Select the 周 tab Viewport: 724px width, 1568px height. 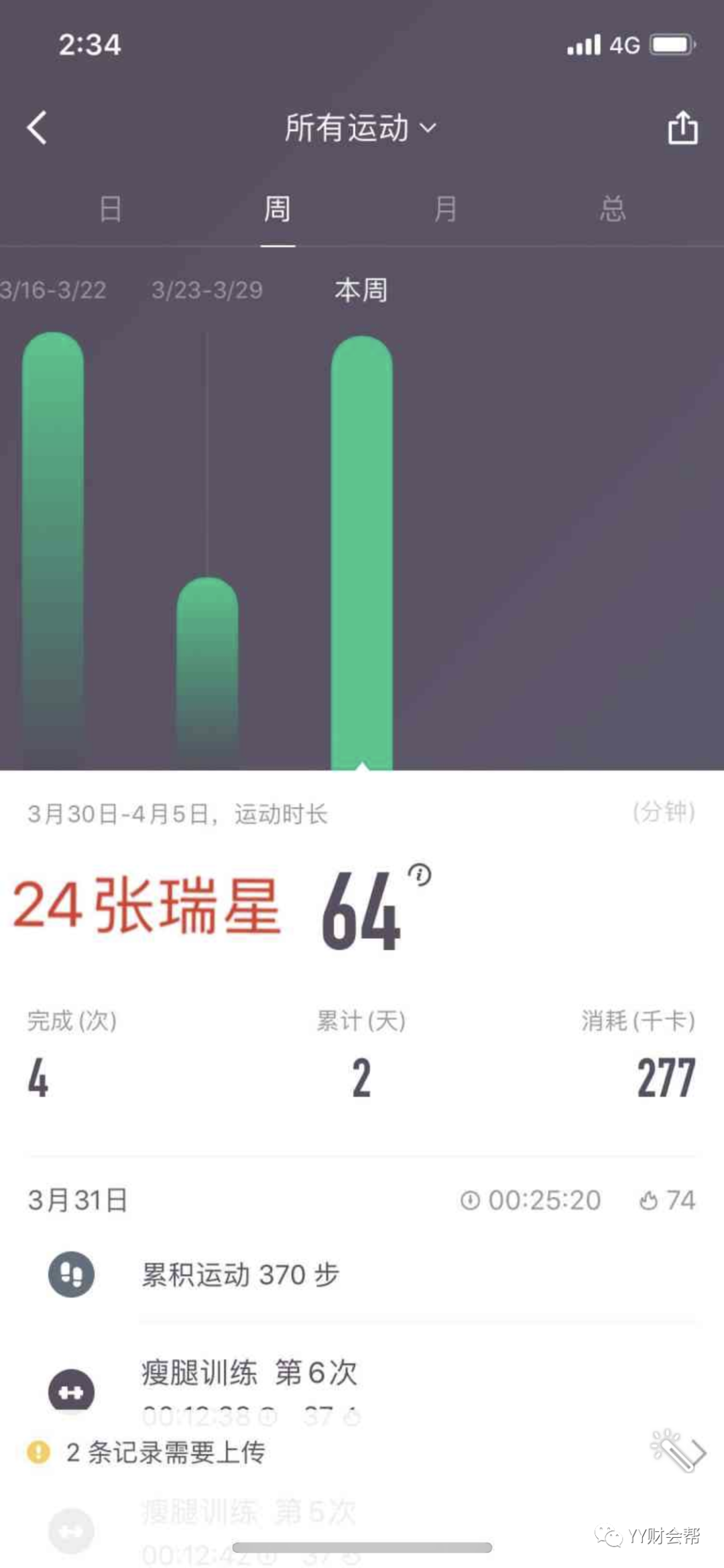click(278, 209)
